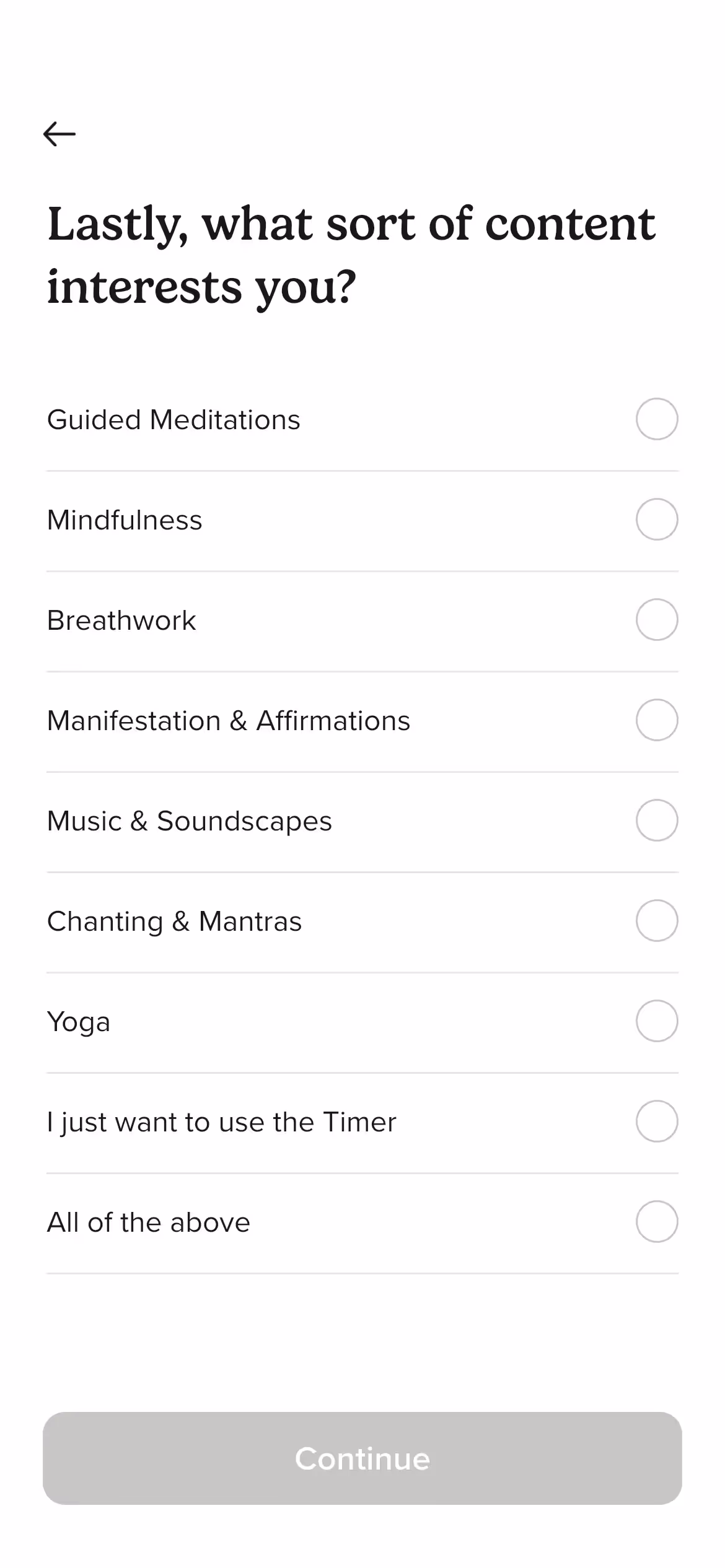Image resolution: width=725 pixels, height=1568 pixels.
Task: Go back using the arrow icon
Action: point(59,134)
